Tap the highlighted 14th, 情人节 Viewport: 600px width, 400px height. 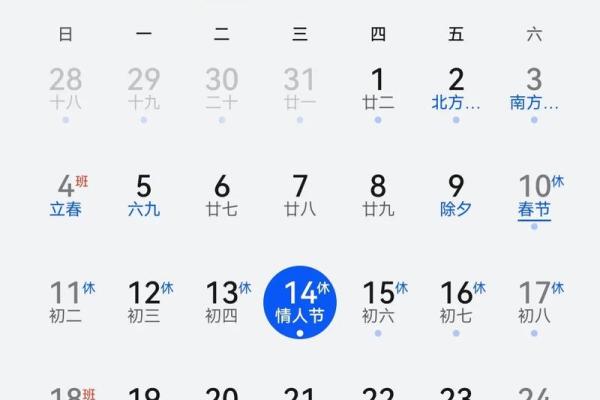(x=300, y=302)
